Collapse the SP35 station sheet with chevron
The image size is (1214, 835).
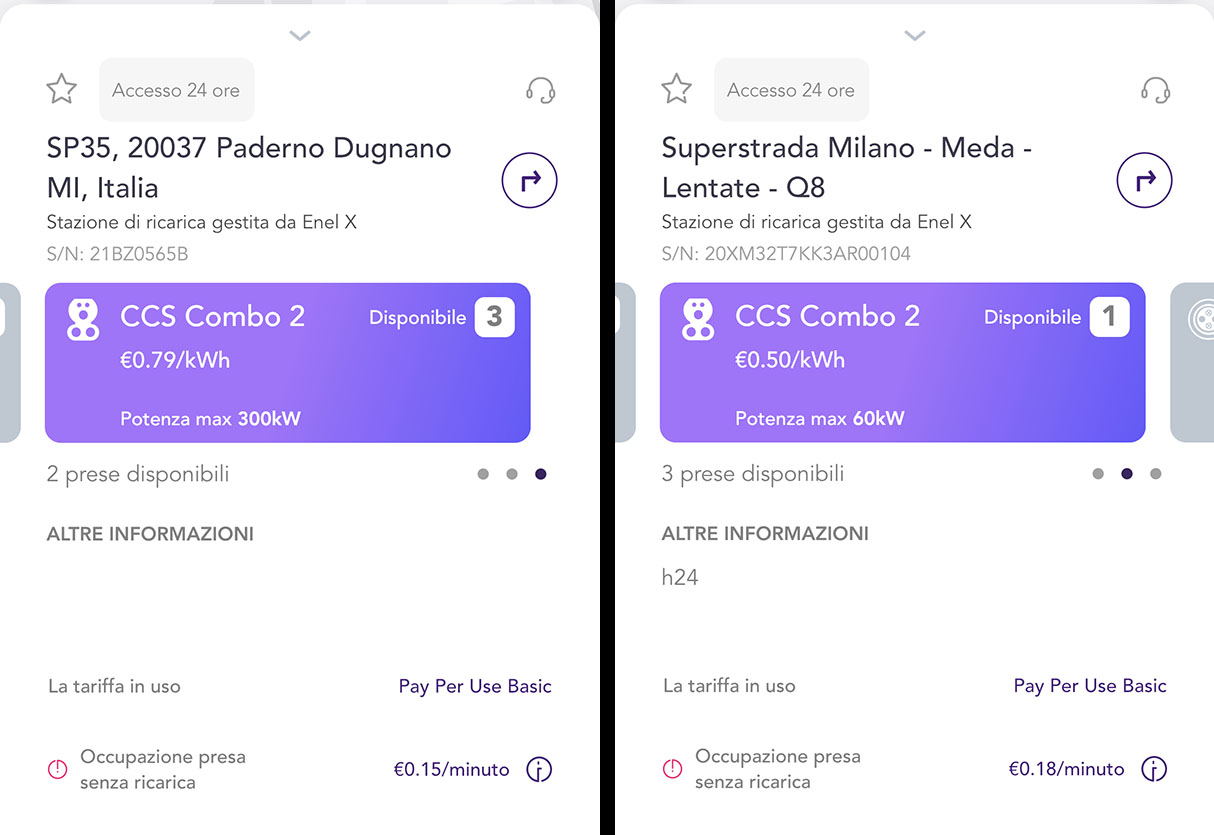300,36
